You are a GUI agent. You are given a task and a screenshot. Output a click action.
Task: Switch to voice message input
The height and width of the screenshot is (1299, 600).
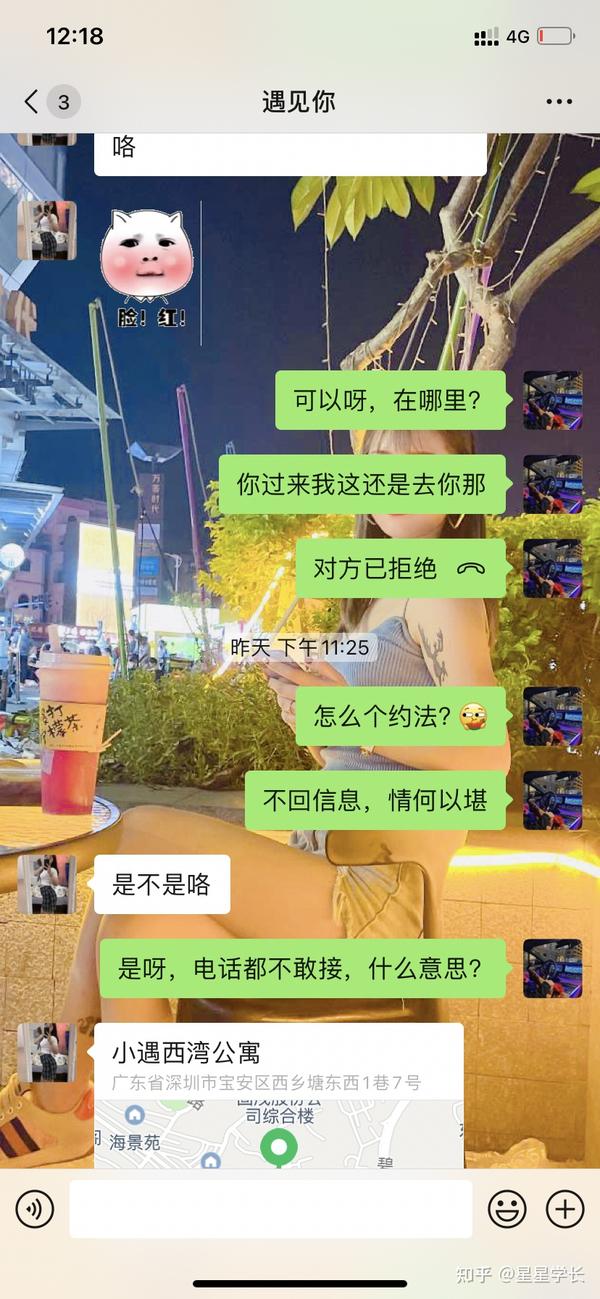click(x=35, y=1210)
